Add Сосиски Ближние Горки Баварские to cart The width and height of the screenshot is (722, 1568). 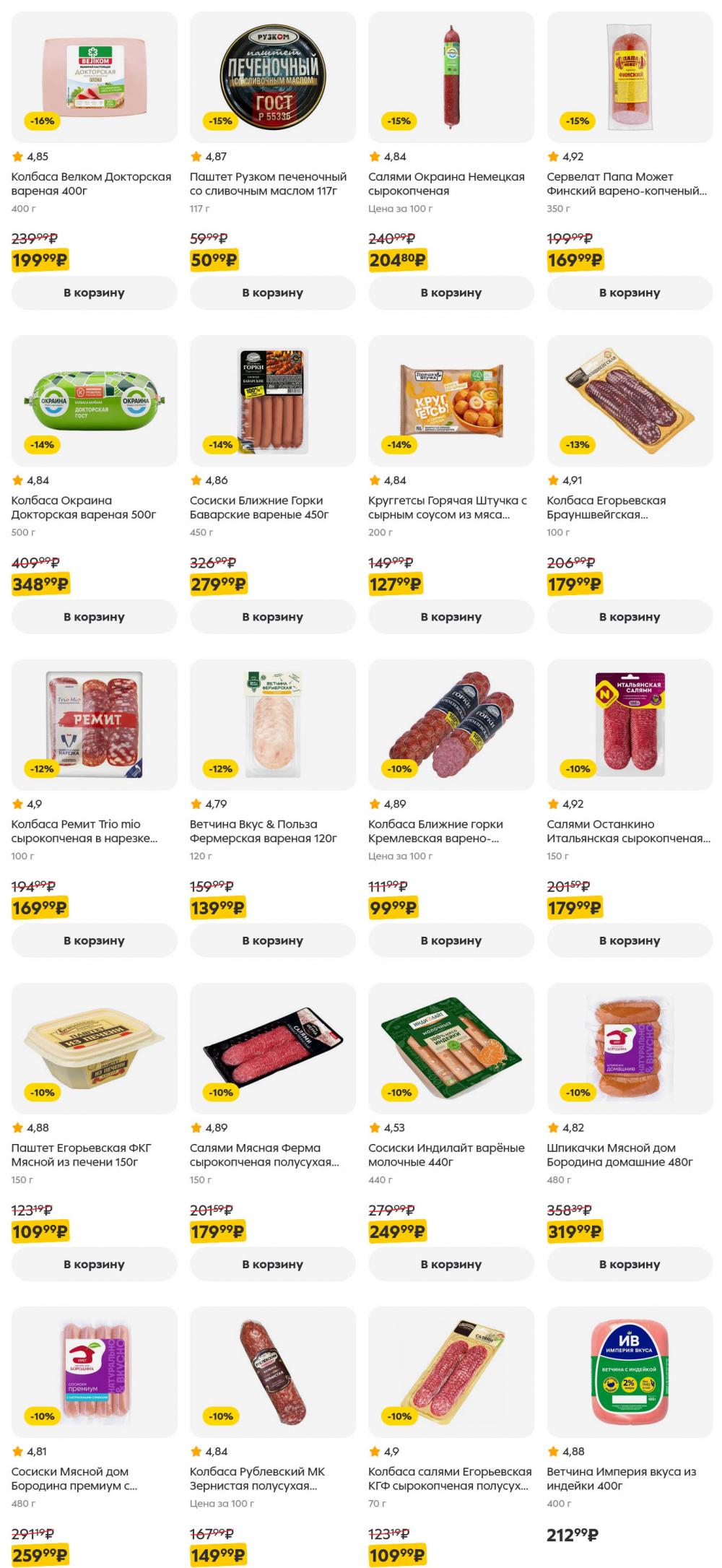(x=272, y=617)
